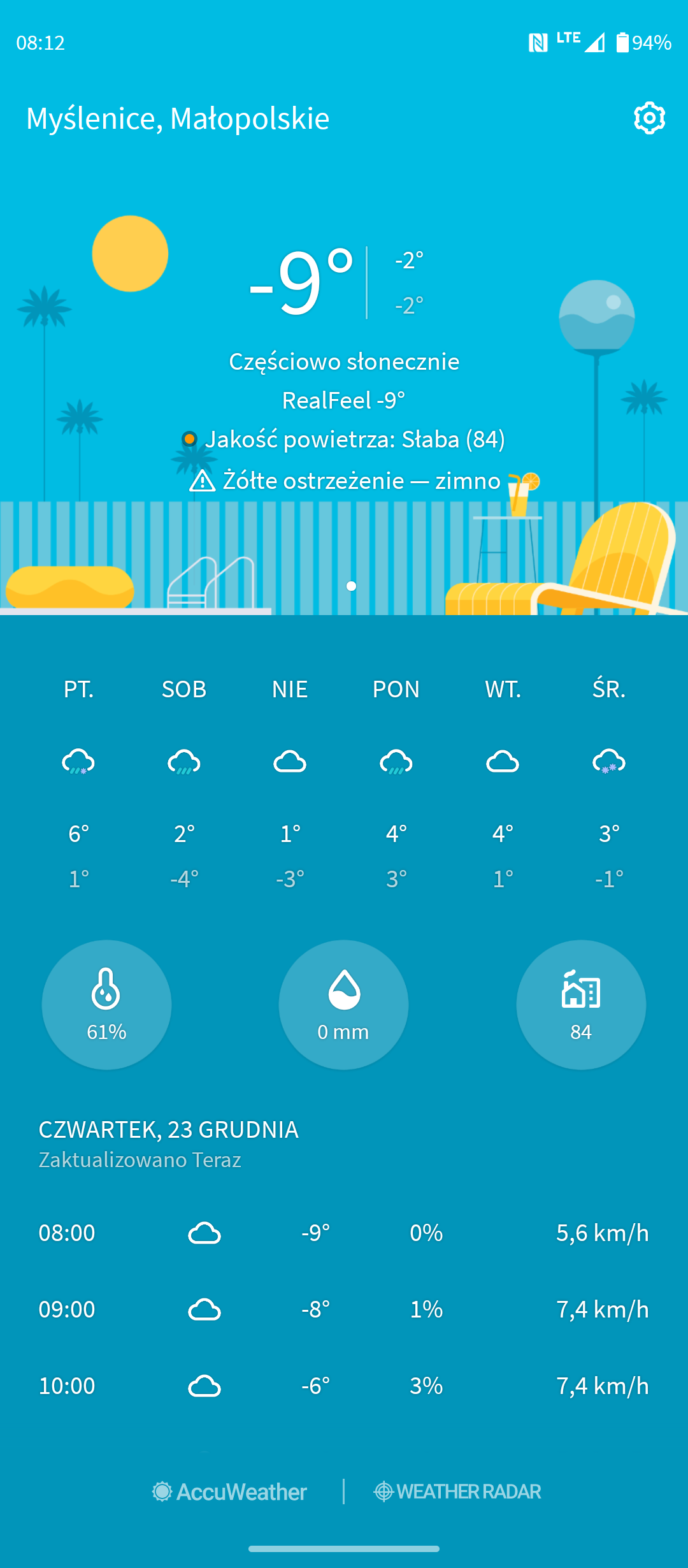Tap the 0 mm precipitation circle
Image resolution: width=688 pixels, height=1568 pixels.
pyautogui.click(x=343, y=1005)
